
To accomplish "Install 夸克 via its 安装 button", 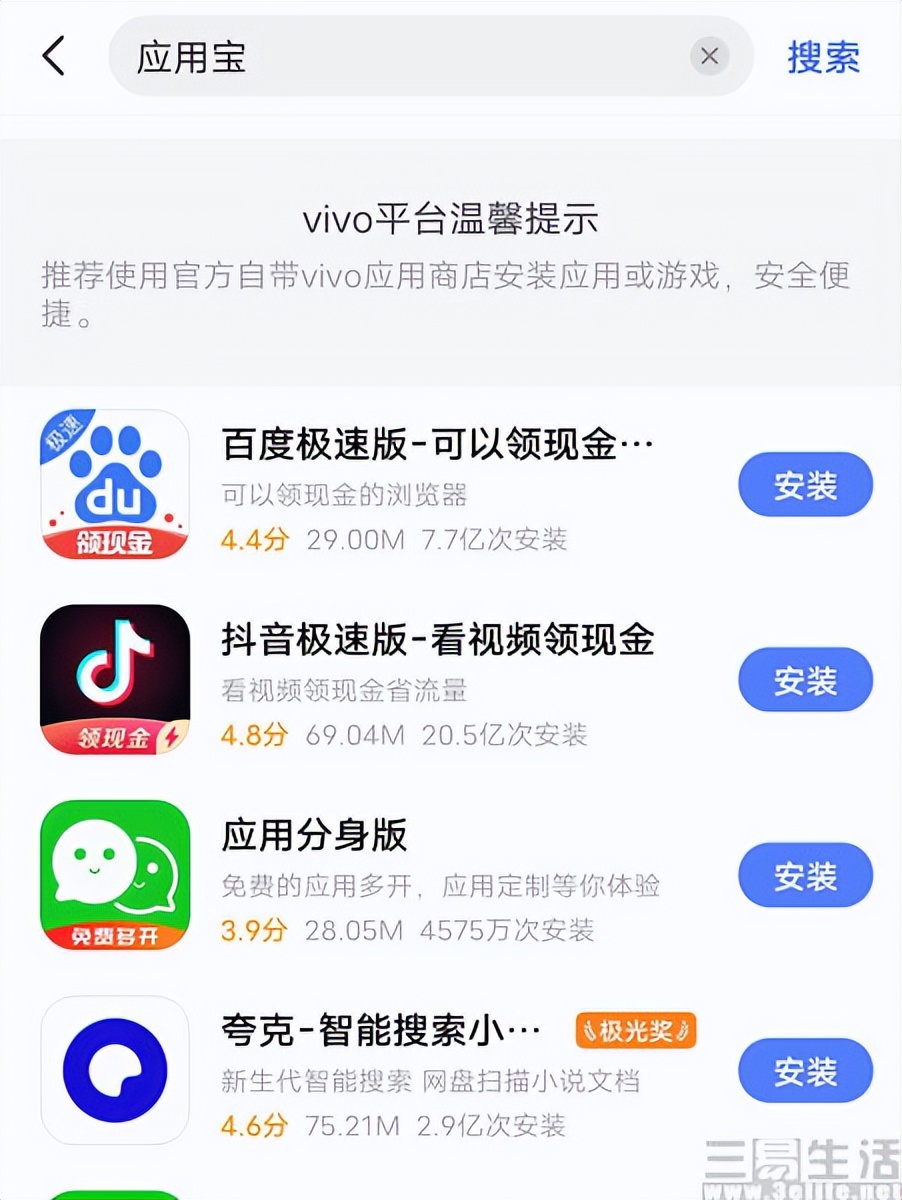I will click(x=805, y=1070).
